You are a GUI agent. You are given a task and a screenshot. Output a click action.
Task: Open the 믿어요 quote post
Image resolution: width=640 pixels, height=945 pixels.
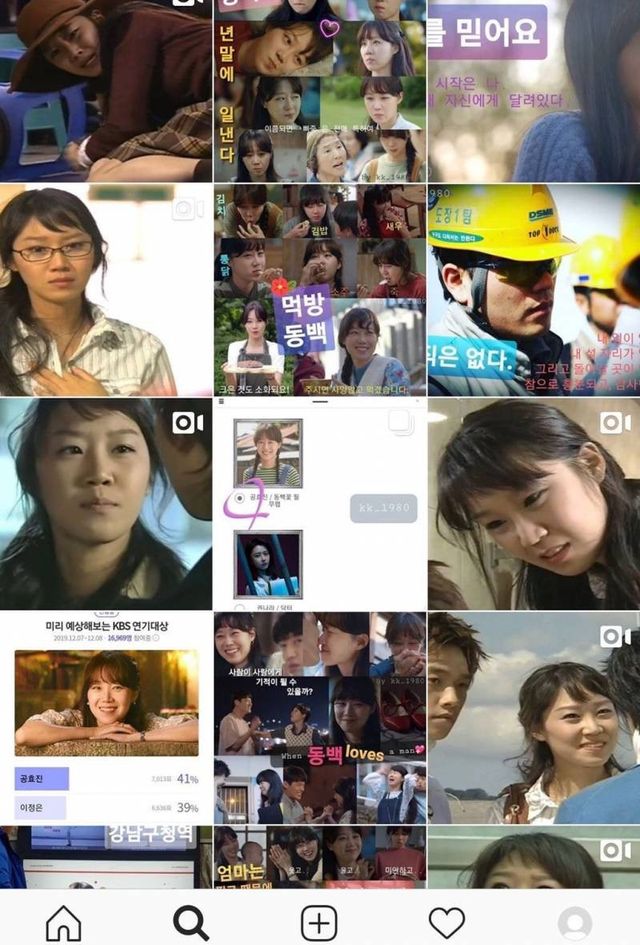(534, 90)
